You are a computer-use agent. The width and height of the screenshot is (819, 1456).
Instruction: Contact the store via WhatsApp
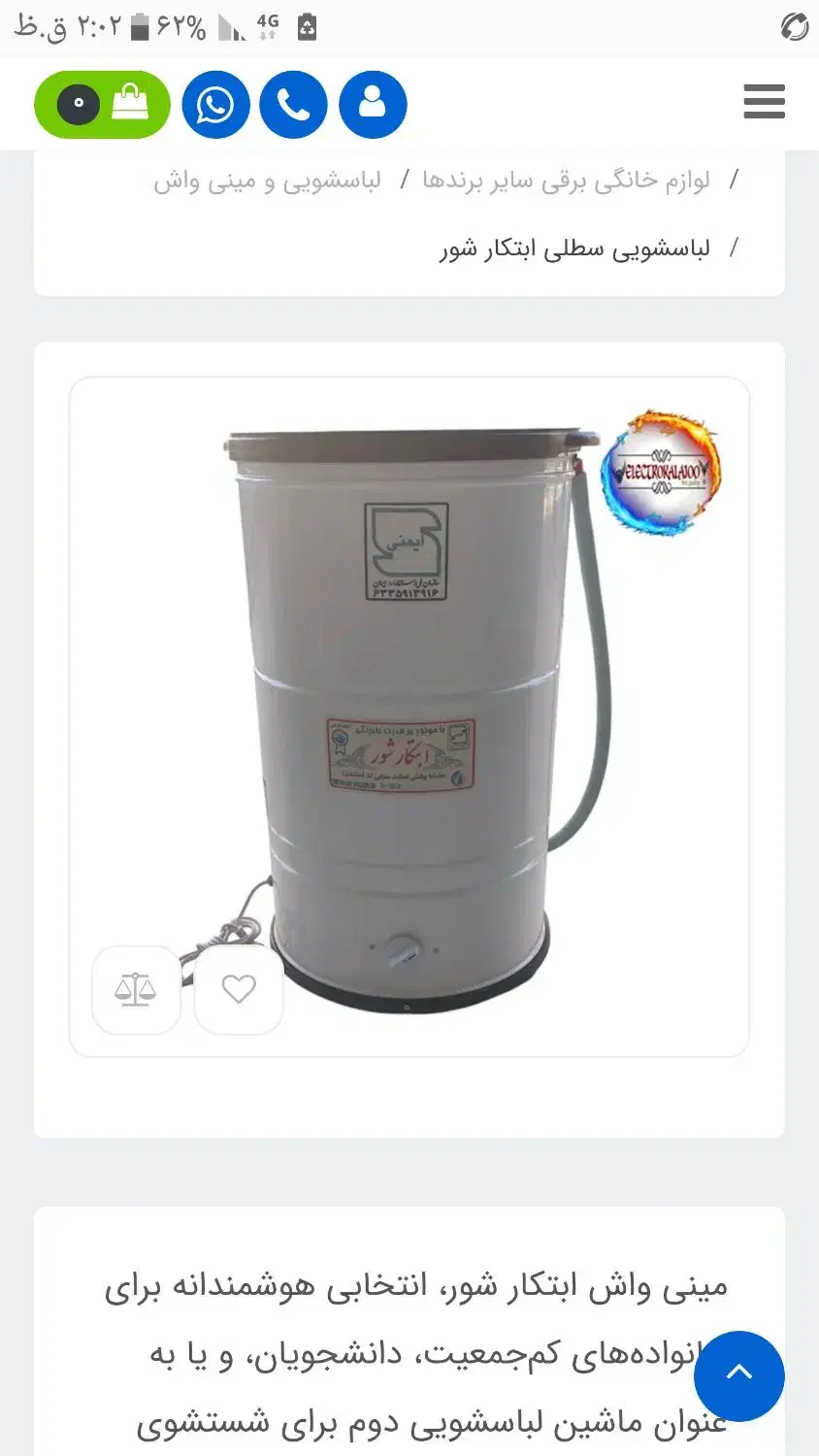(215, 104)
